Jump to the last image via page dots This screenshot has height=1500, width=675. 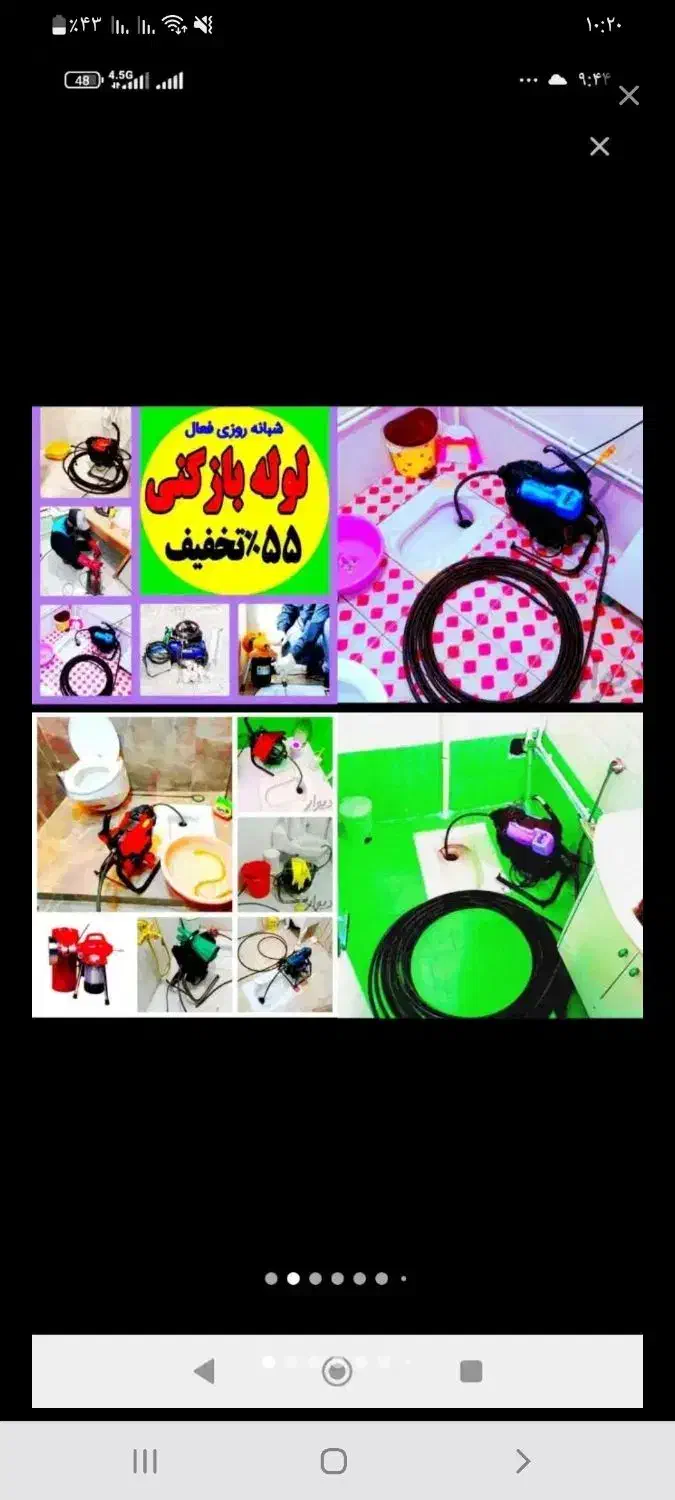[x=404, y=1278]
